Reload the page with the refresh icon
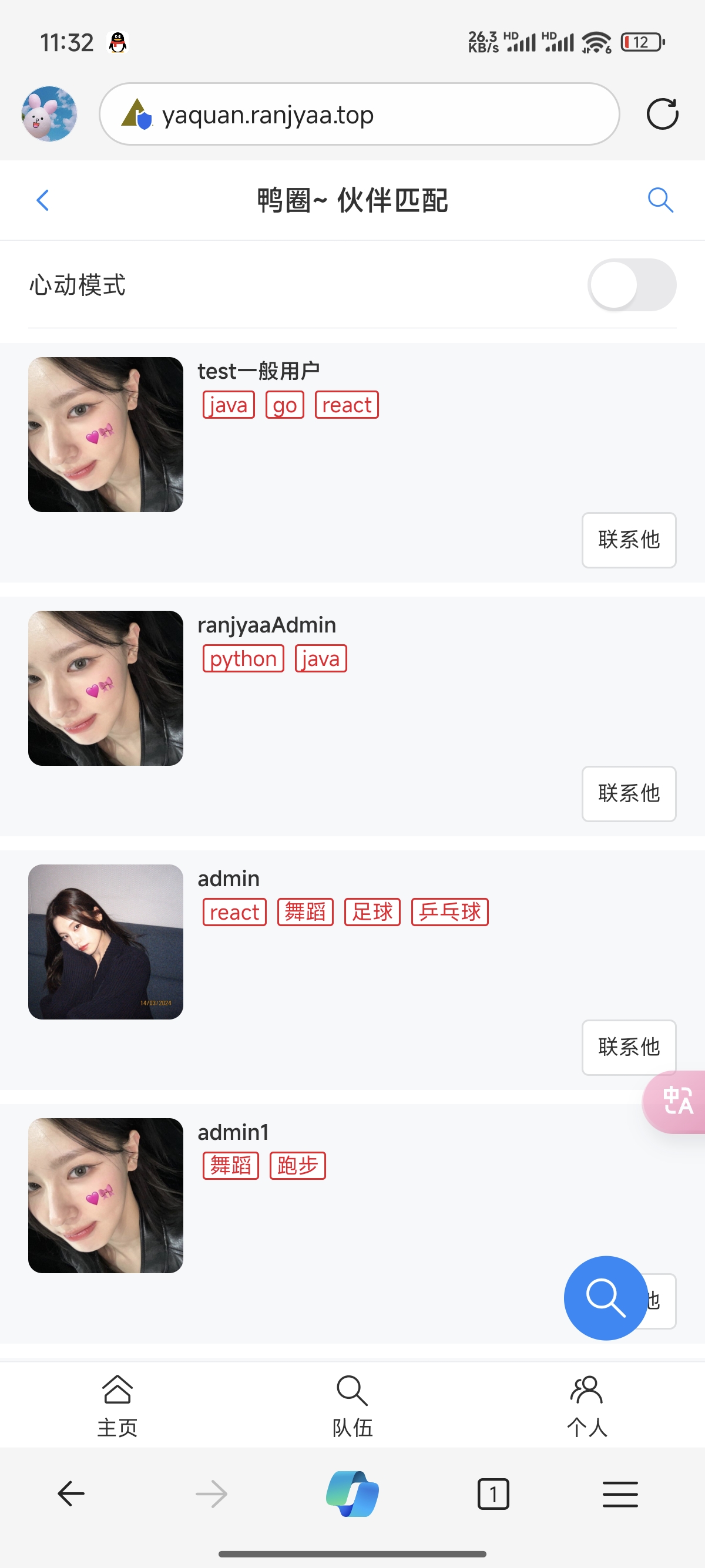The height and width of the screenshot is (1568, 705). coord(662,114)
